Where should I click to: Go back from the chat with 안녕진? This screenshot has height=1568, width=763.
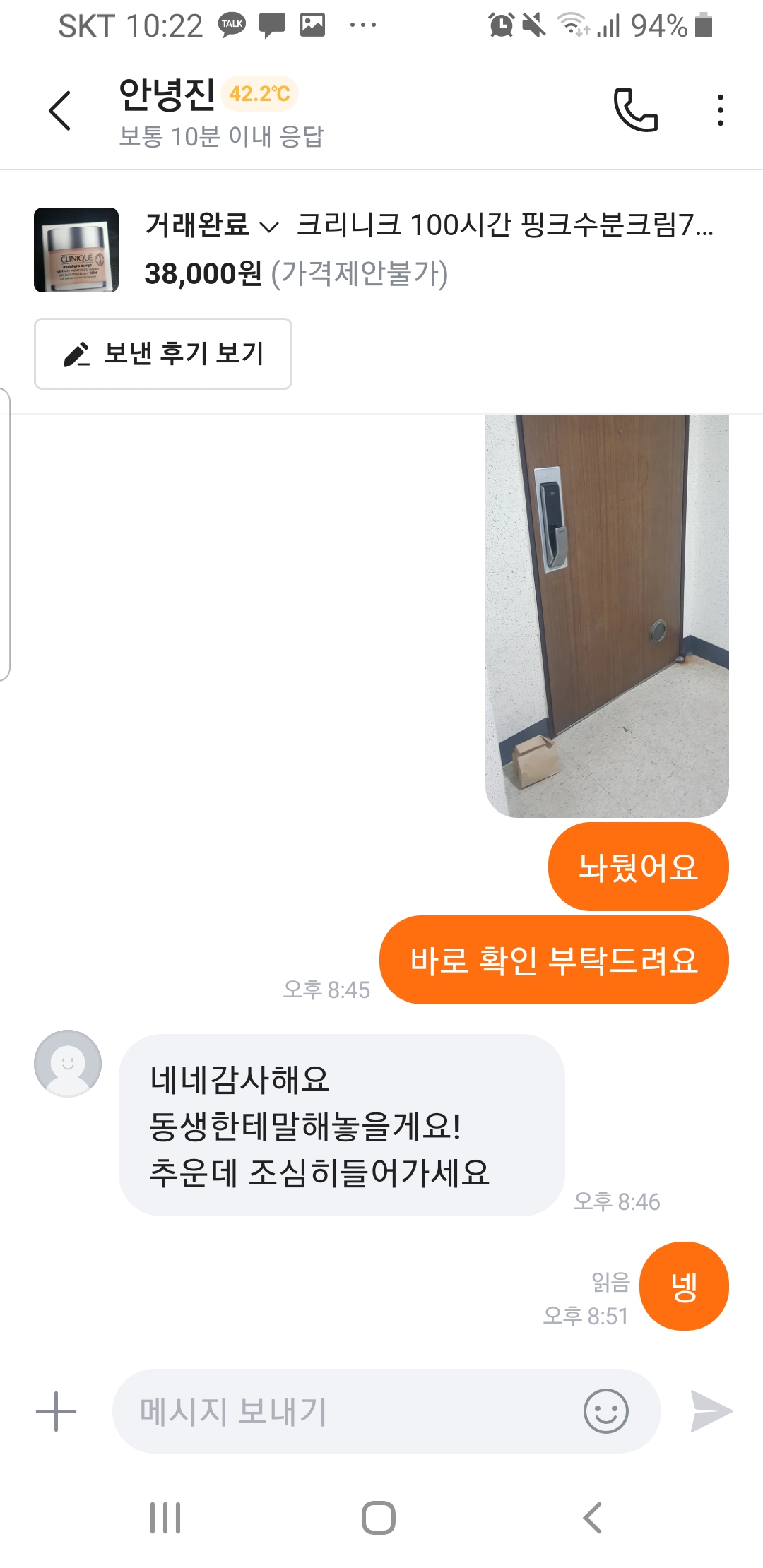[60, 111]
